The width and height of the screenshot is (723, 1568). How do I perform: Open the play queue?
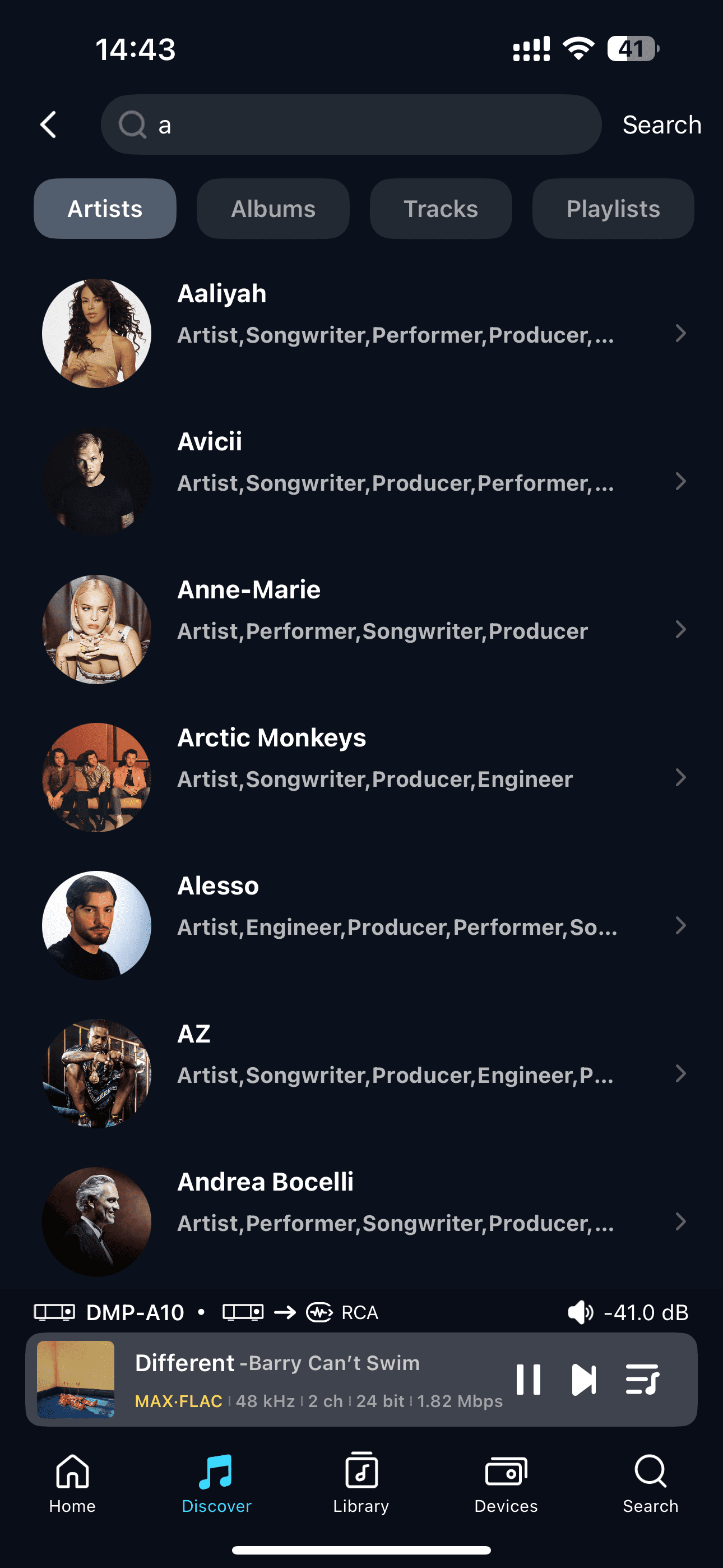pos(642,1380)
